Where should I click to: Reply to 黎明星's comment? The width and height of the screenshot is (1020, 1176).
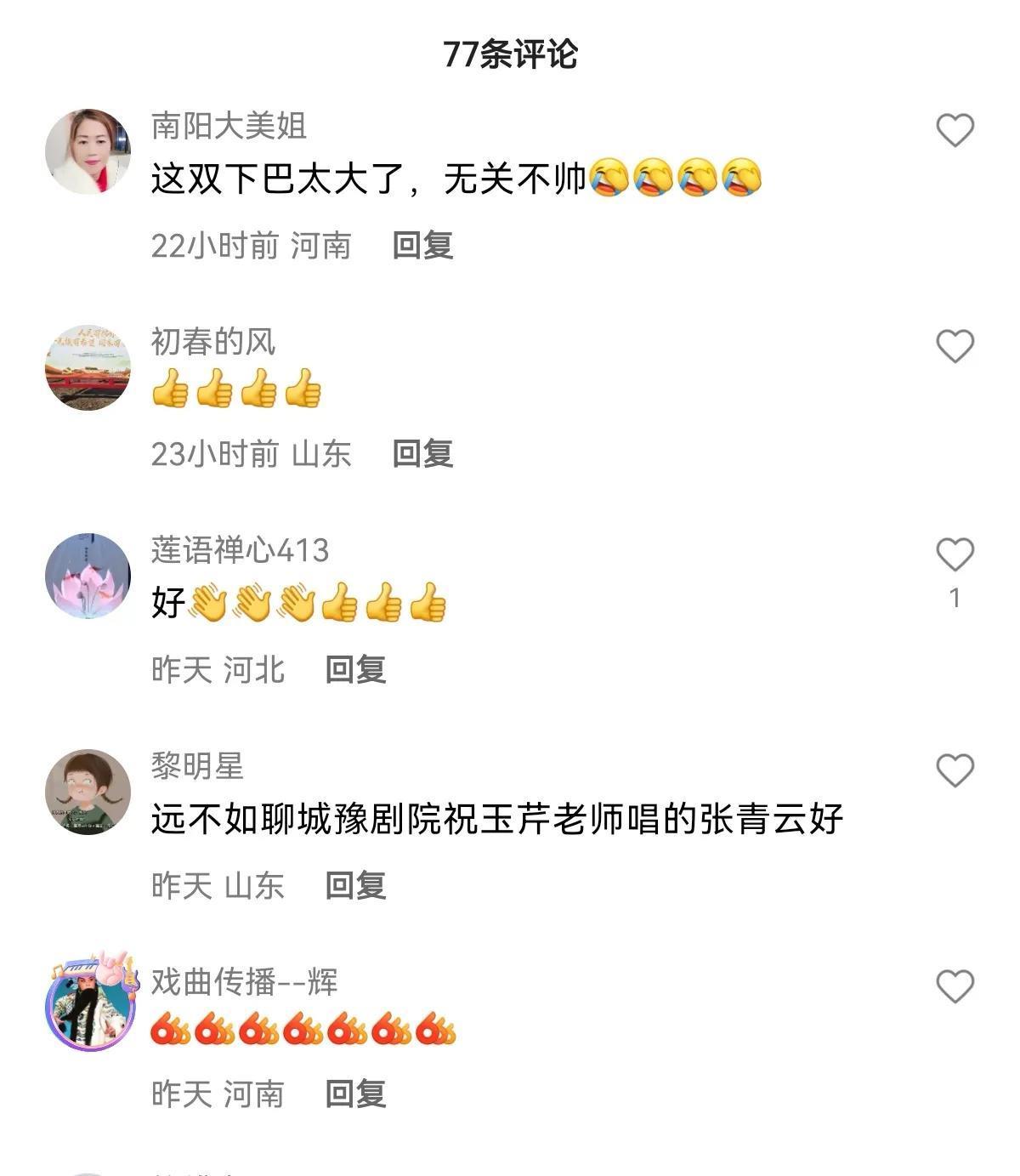point(355,886)
